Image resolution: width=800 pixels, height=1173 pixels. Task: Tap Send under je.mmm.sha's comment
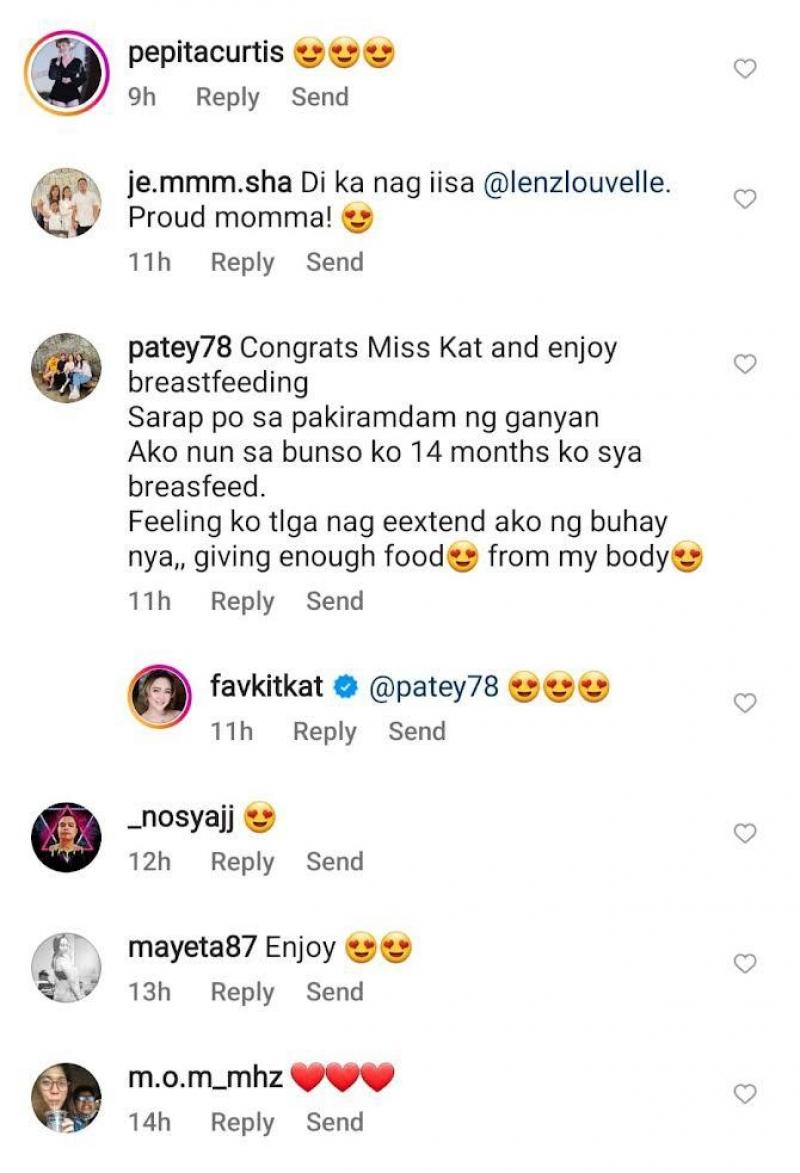pos(334,262)
